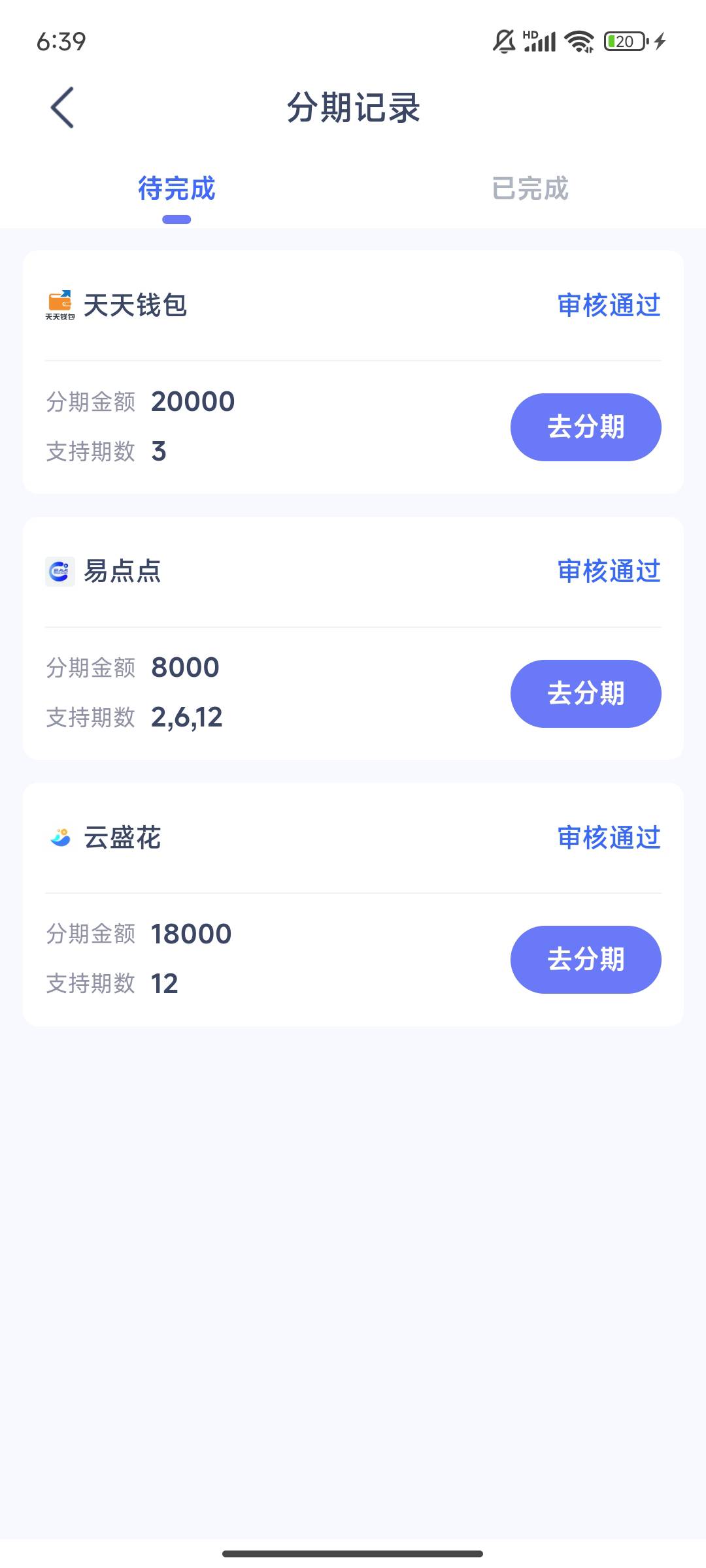Open the 天天钱包 installment card
This screenshot has width=706, height=1568.
click(x=353, y=372)
